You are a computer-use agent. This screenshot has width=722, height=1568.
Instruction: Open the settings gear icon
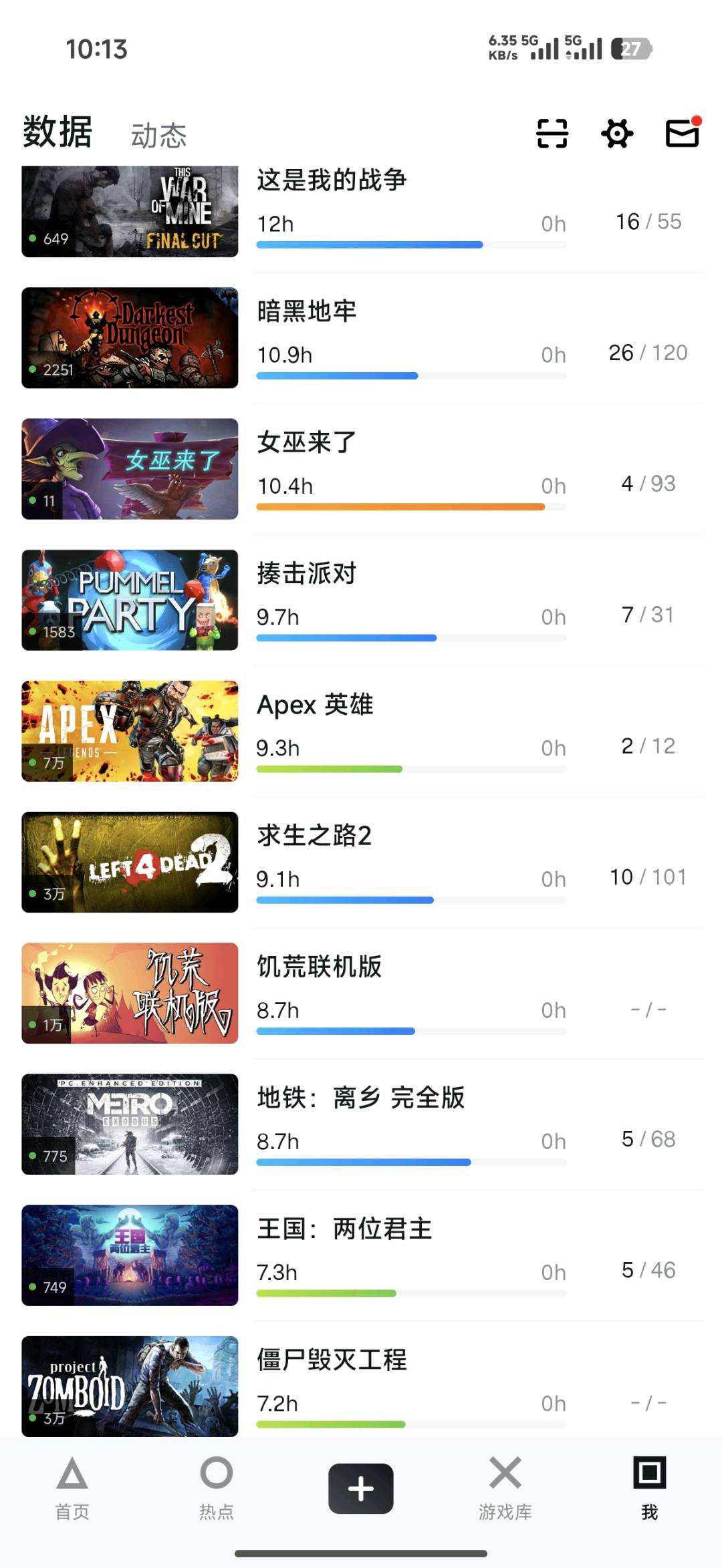617,133
